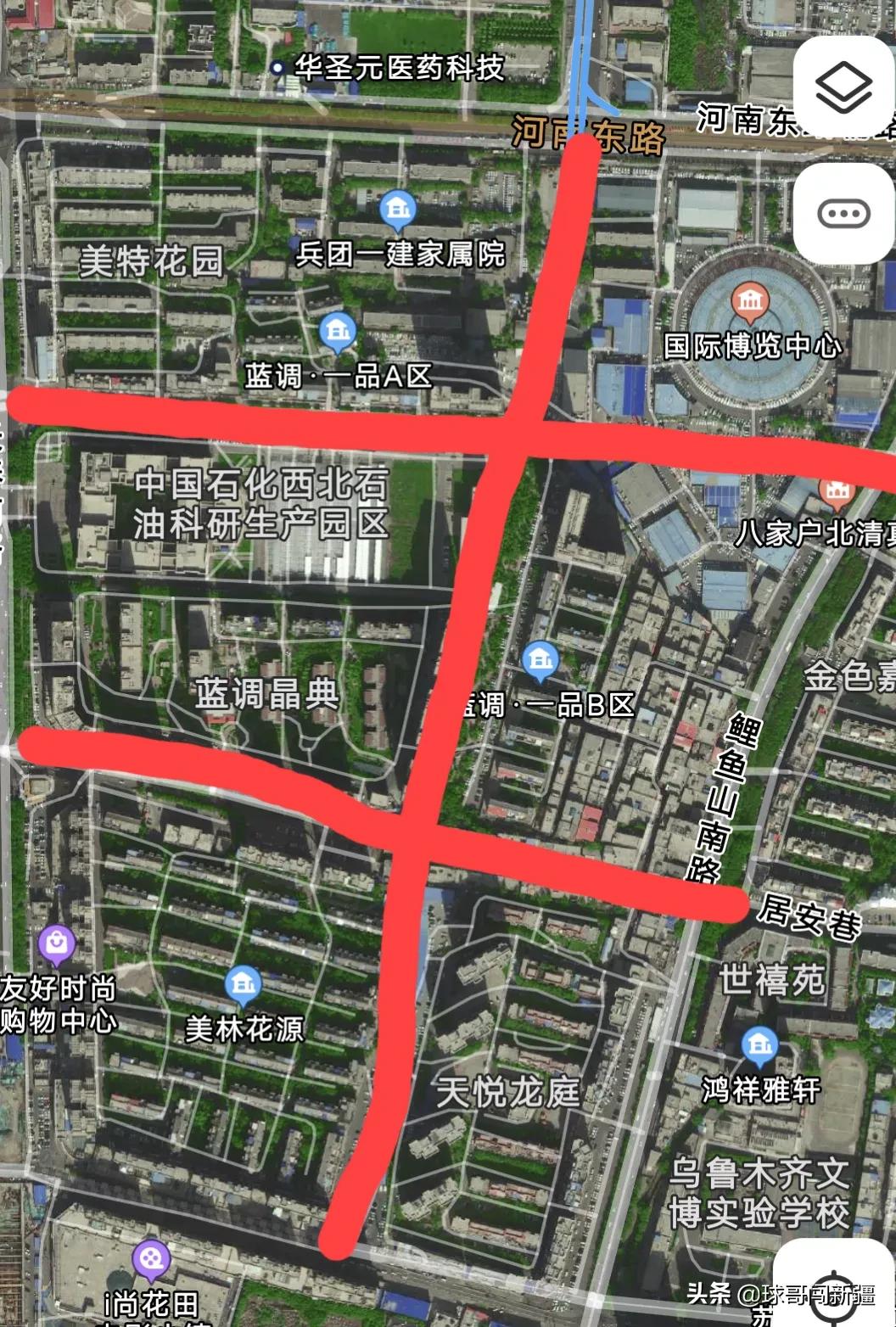Open the 八家户北清真寺 mosque marker
This screenshot has height=1327, width=896.
[x=838, y=490]
